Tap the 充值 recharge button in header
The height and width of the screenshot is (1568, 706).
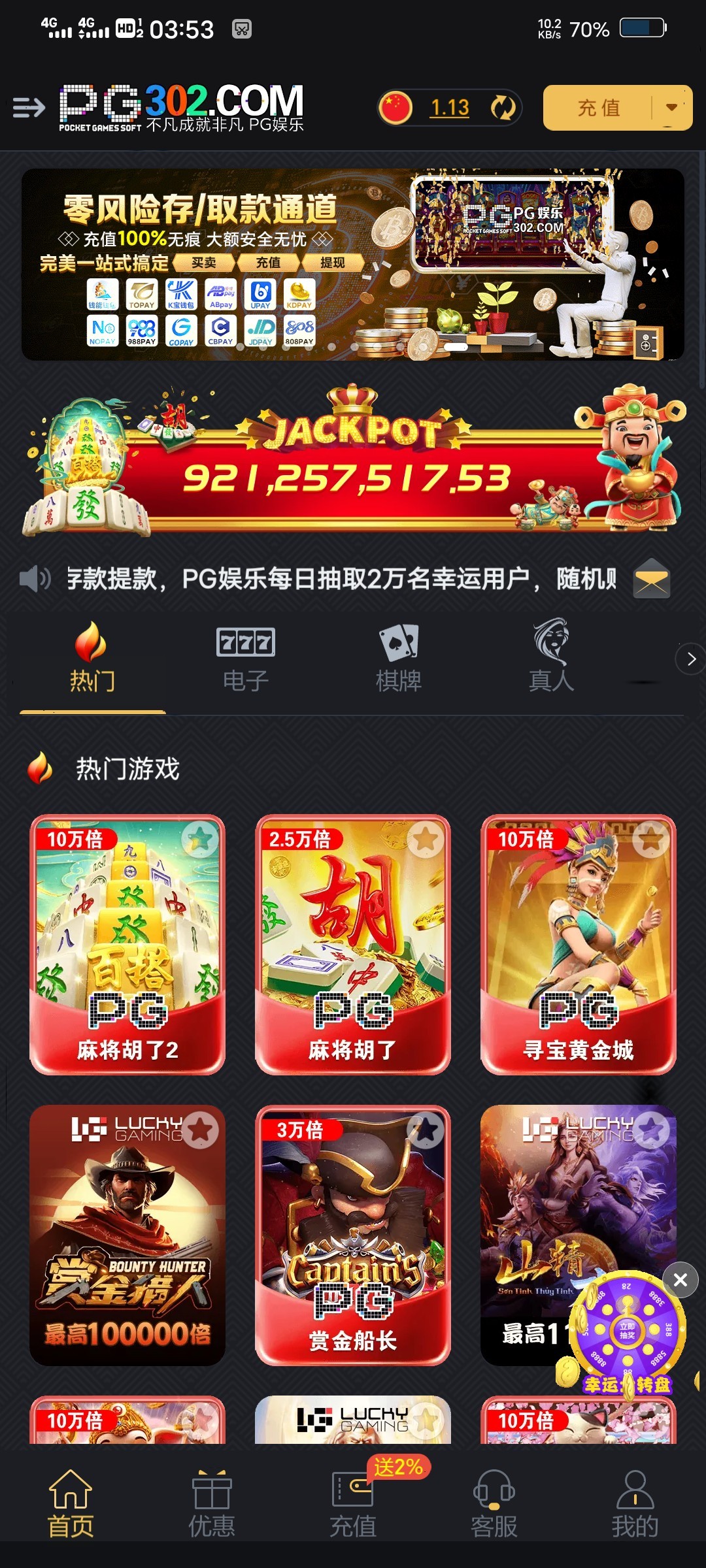[x=598, y=108]
